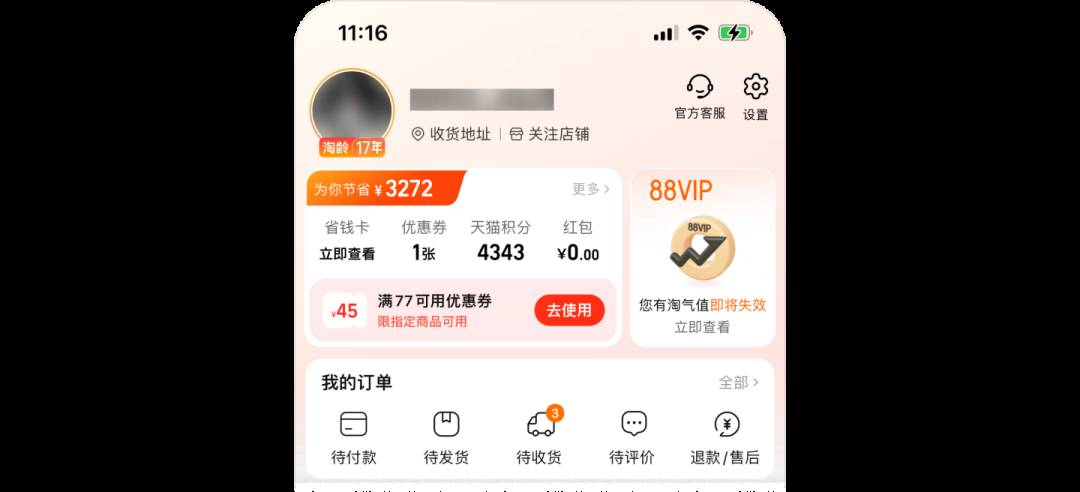Open 设置 settings gear
Viewport: 1080px width, 492px height.
[755, 97]
